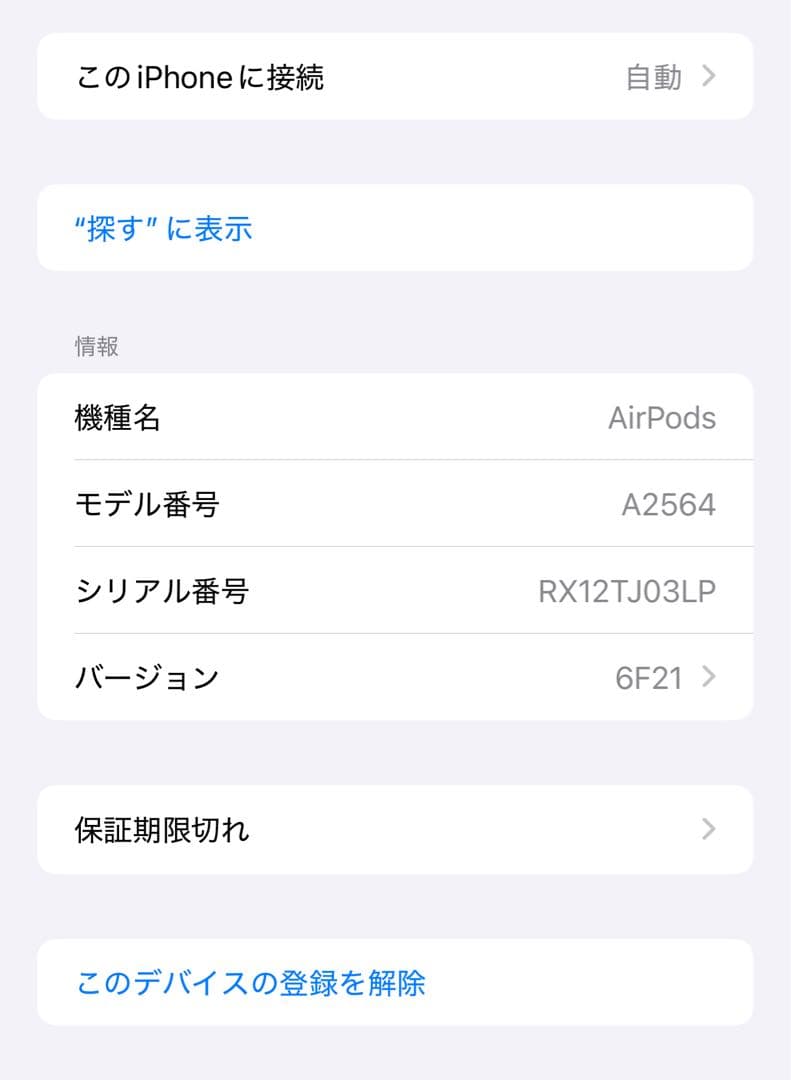Viewport: 791px width, 1080px height.
Task: Open firmware info from the バージョン row
Action: (x=395, y=677)
